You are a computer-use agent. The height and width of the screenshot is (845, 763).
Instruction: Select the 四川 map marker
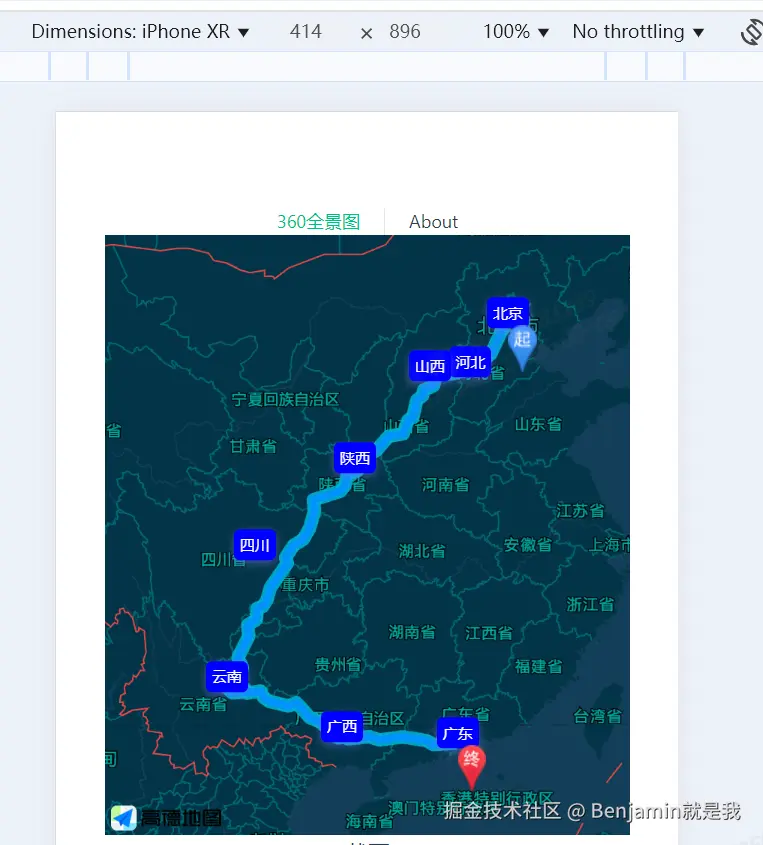click(x=254, y=545)
